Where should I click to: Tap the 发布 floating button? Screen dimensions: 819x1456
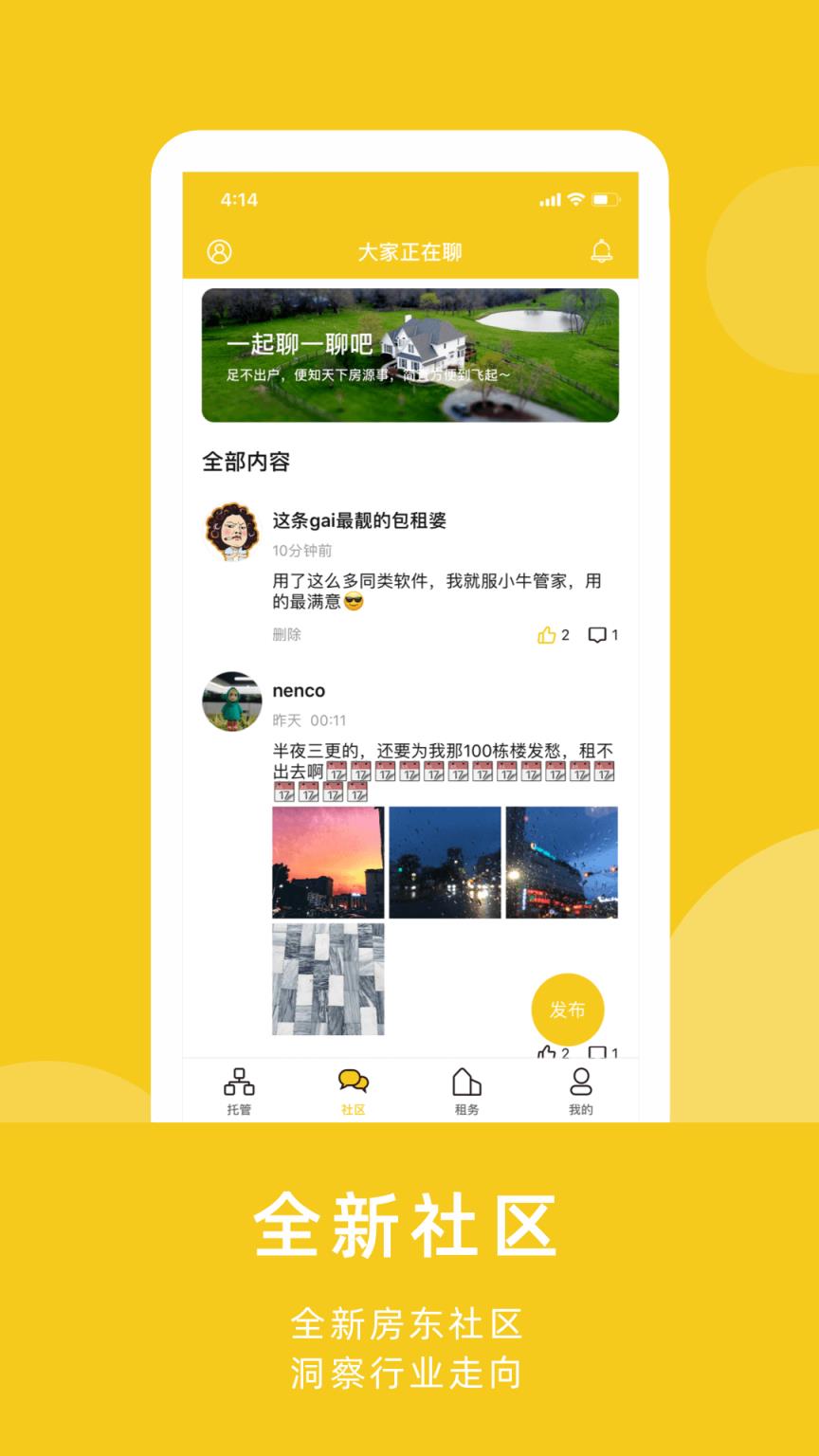click(568, 1010)
